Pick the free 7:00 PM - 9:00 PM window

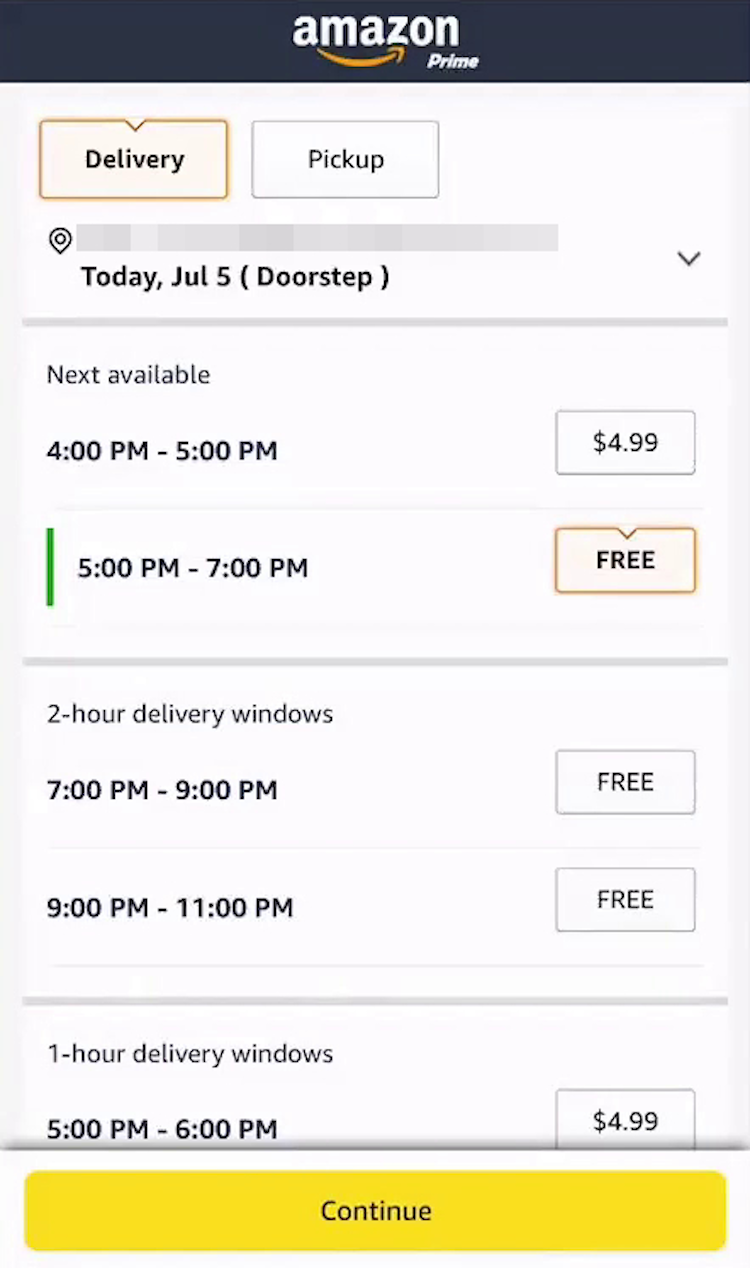pos(625,782)
